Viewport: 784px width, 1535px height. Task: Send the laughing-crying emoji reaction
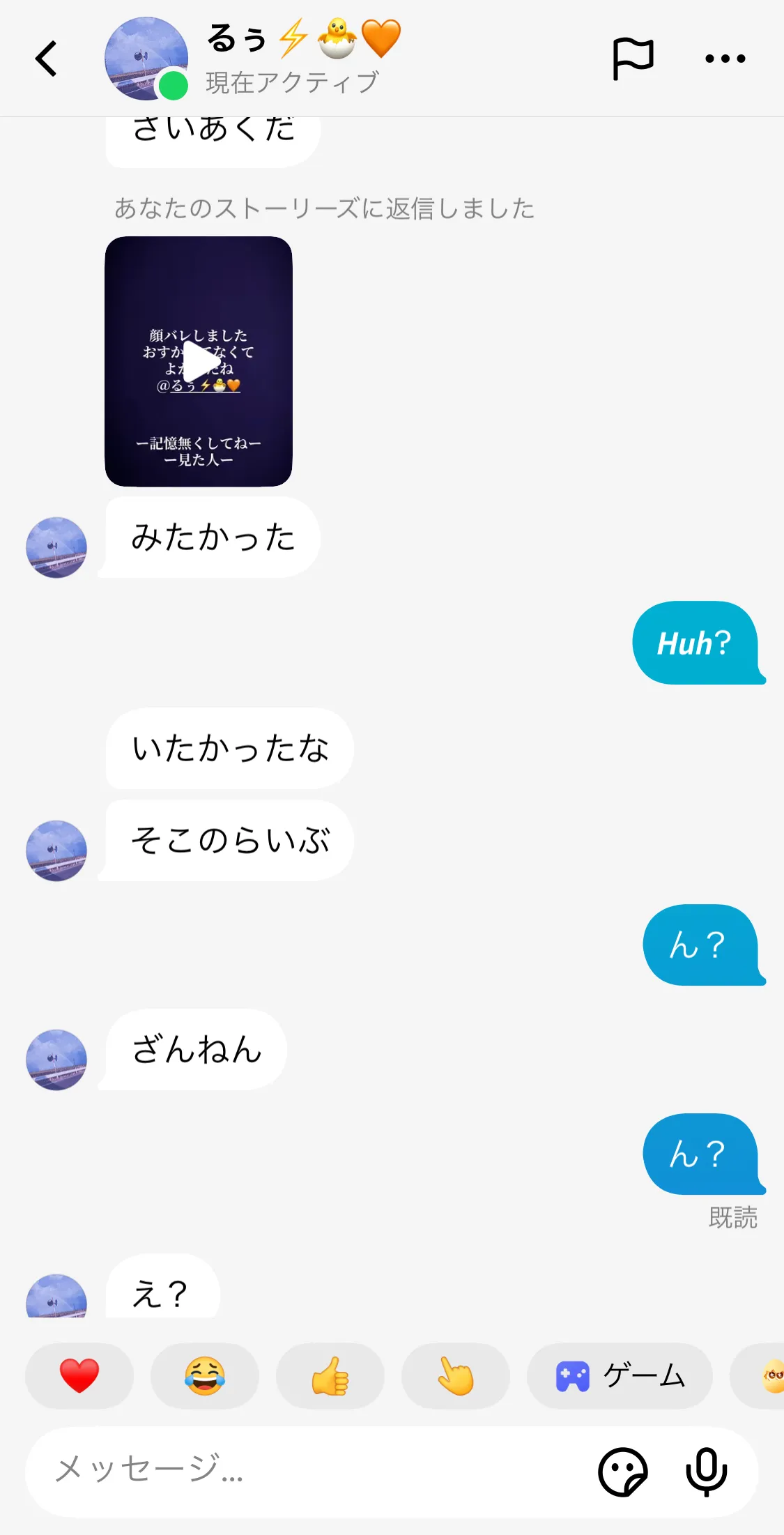coord(205,1376)
